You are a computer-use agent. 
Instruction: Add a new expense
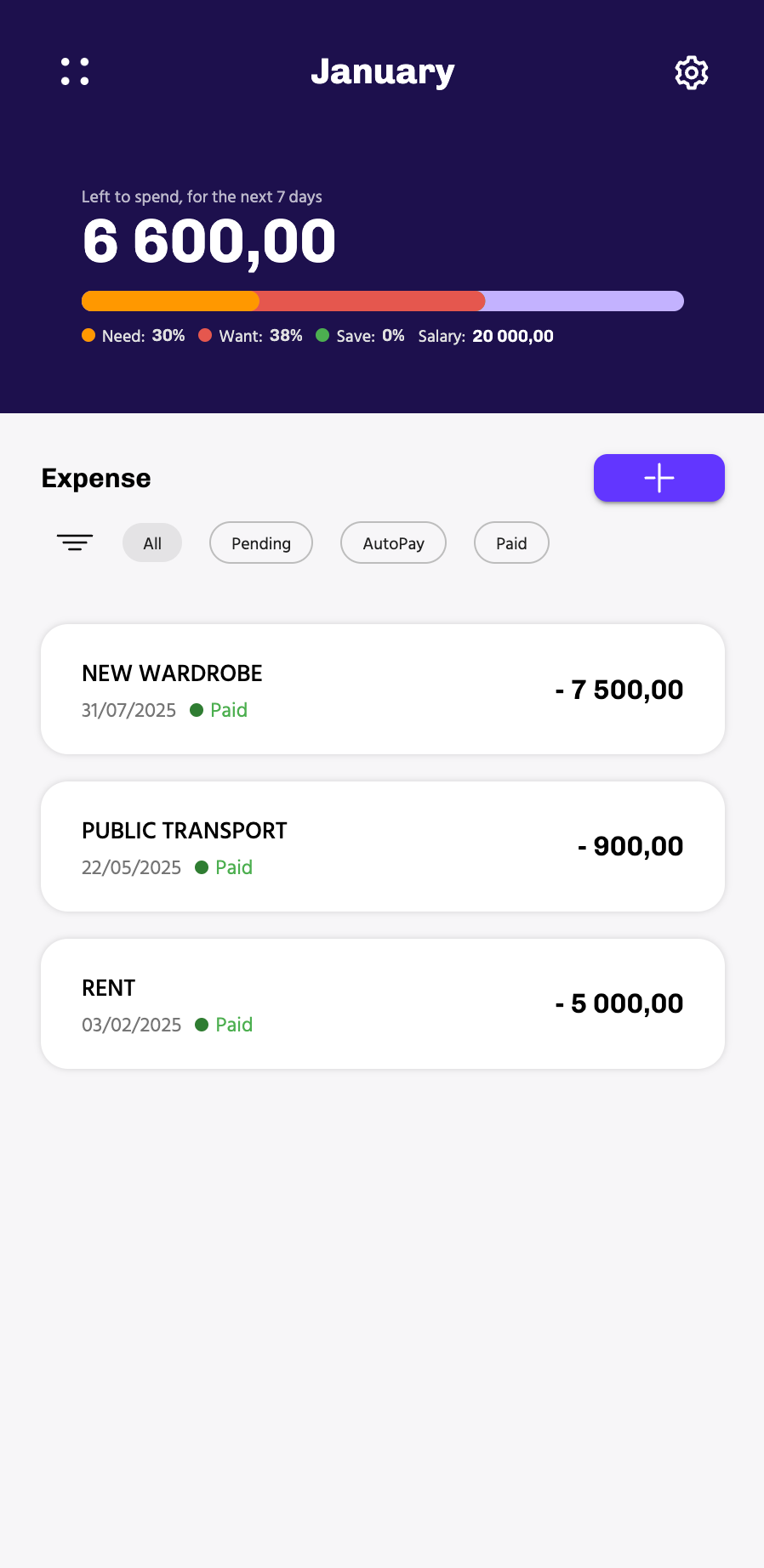click(x=659, y=478)
